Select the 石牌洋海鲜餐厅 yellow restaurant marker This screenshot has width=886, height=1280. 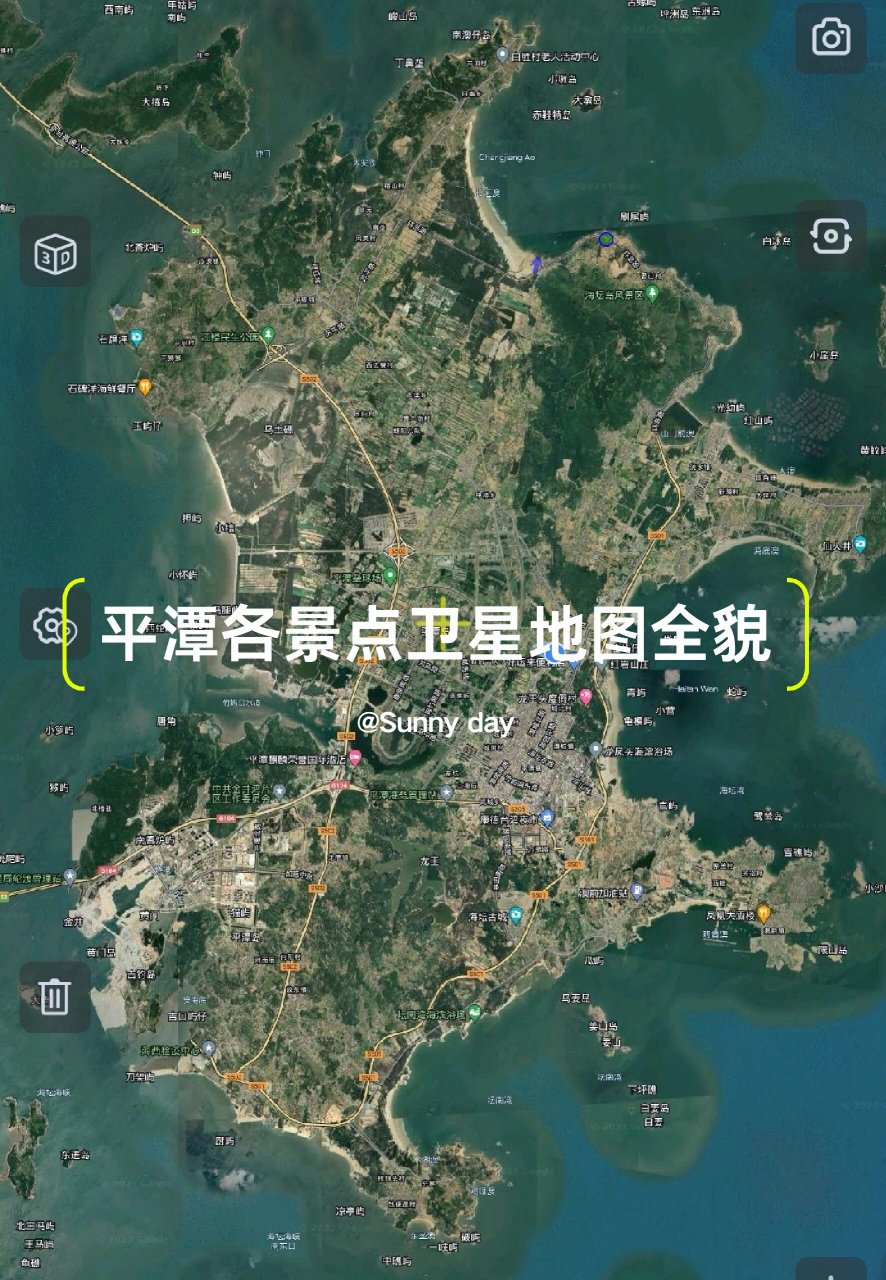point(142,383)
